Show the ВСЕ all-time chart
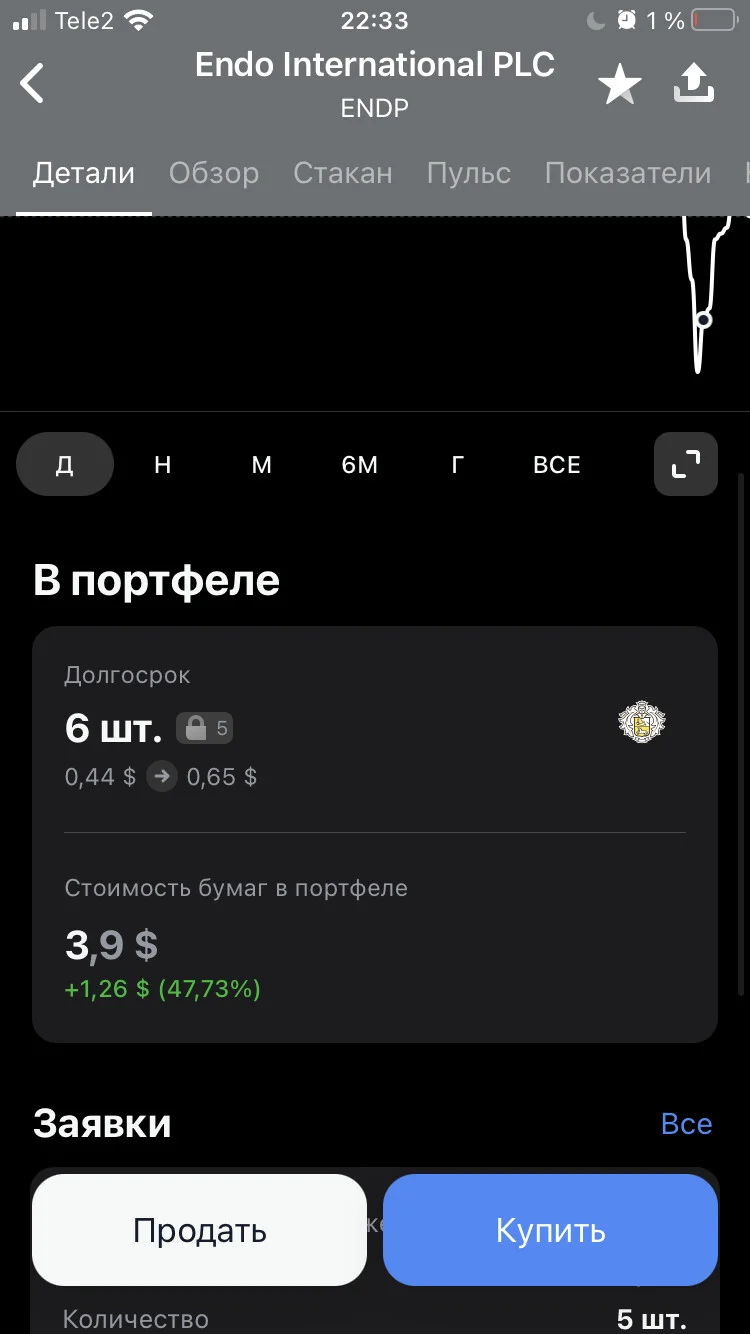Screen dimensions: 750x1334 tap(557, 465)
